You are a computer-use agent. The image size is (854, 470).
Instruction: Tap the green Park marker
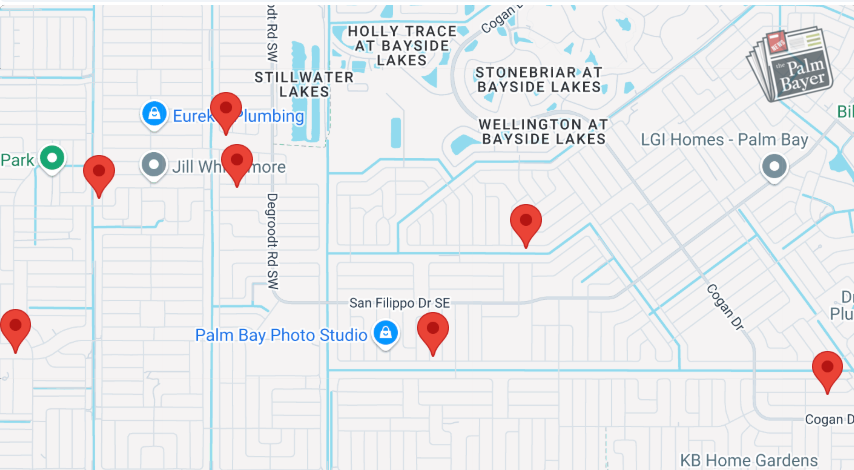[x=52, y=158]
